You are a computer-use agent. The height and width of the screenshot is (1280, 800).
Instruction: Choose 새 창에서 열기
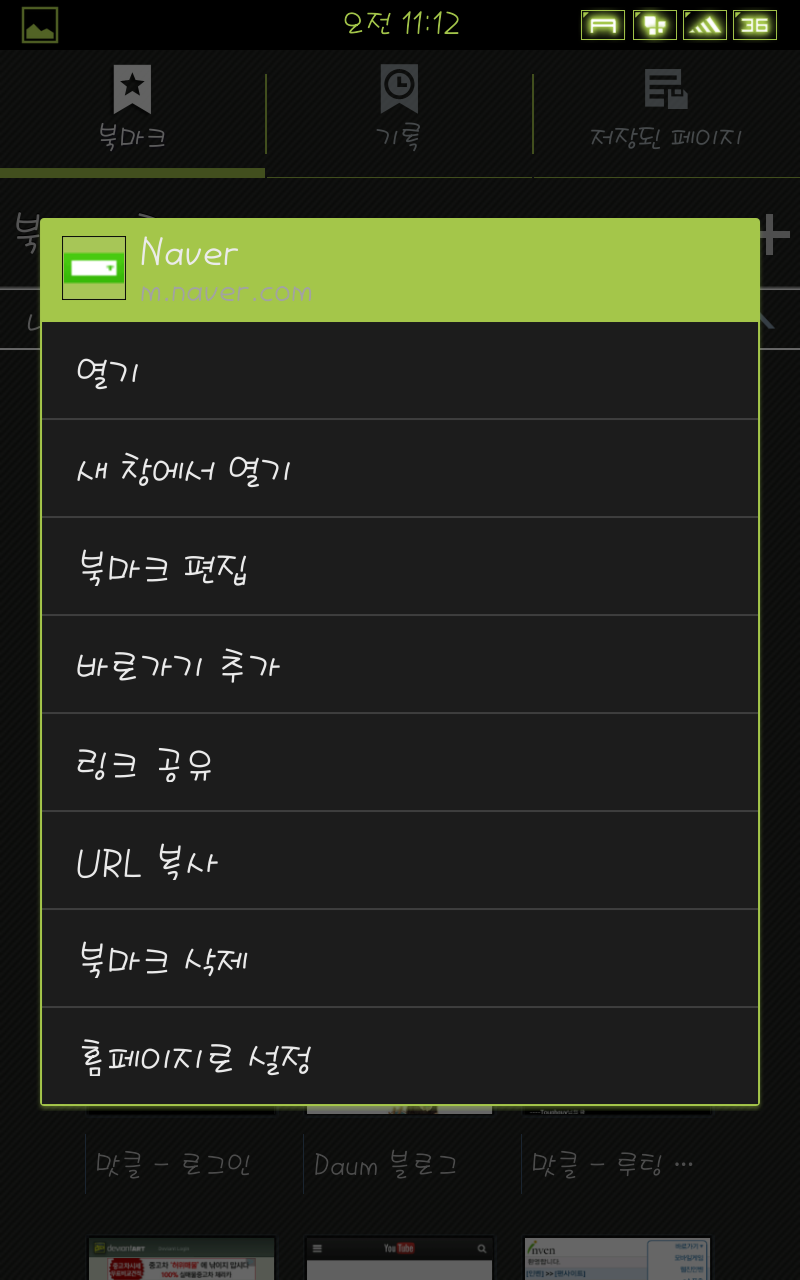pos(400,469)
